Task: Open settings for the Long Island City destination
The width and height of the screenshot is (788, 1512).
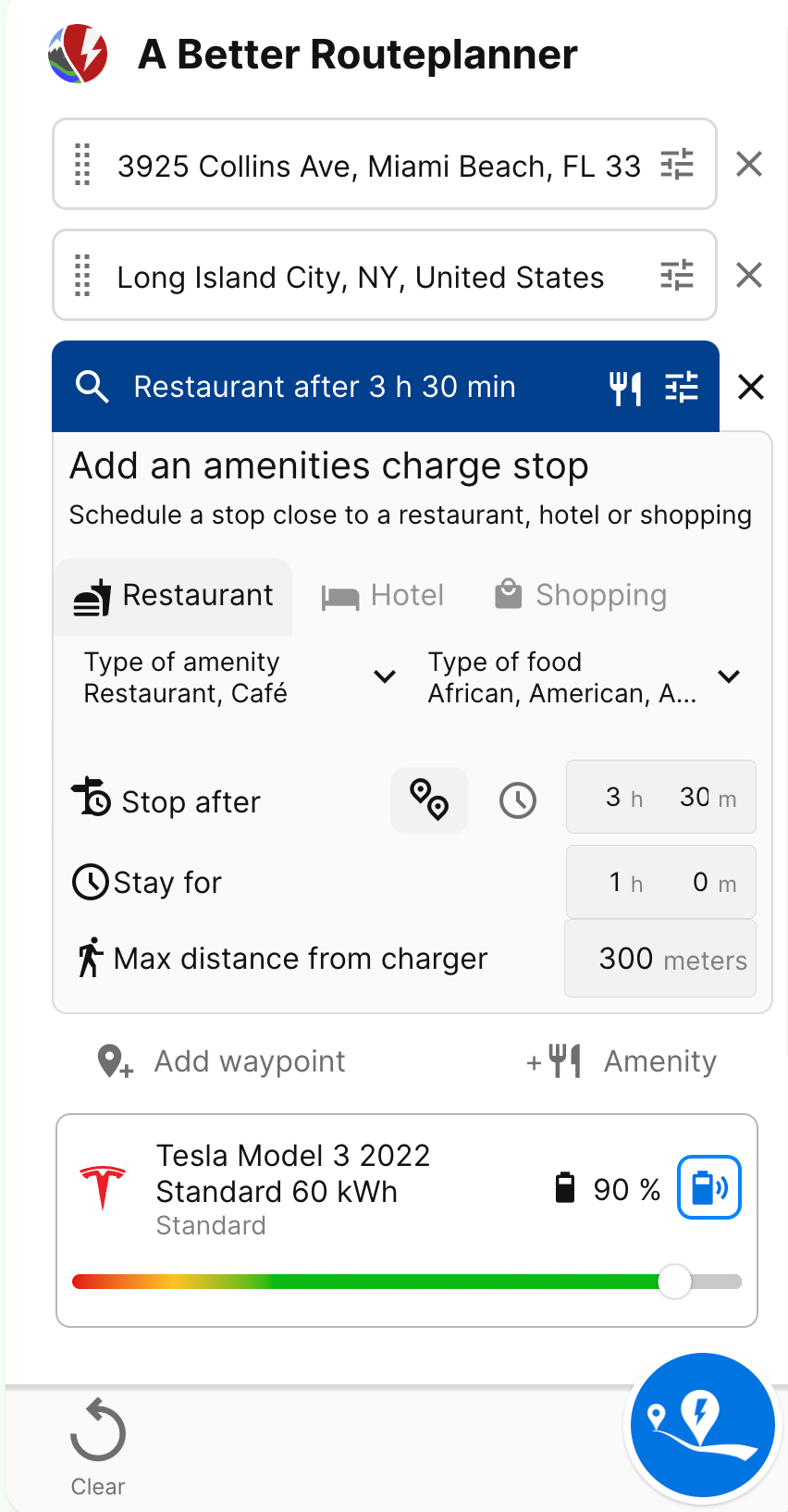Action: pos(676,275)
